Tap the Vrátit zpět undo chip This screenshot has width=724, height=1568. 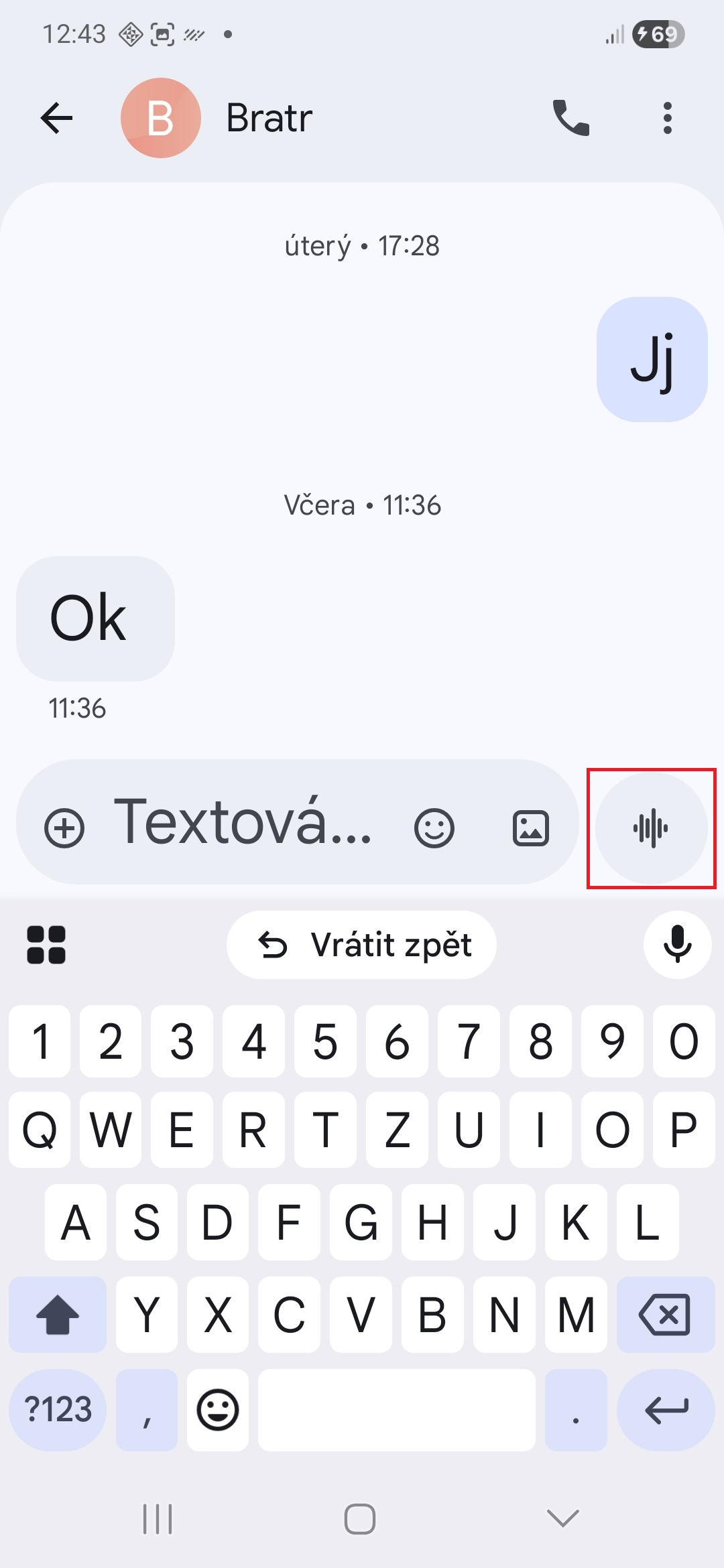coord(362,945)
